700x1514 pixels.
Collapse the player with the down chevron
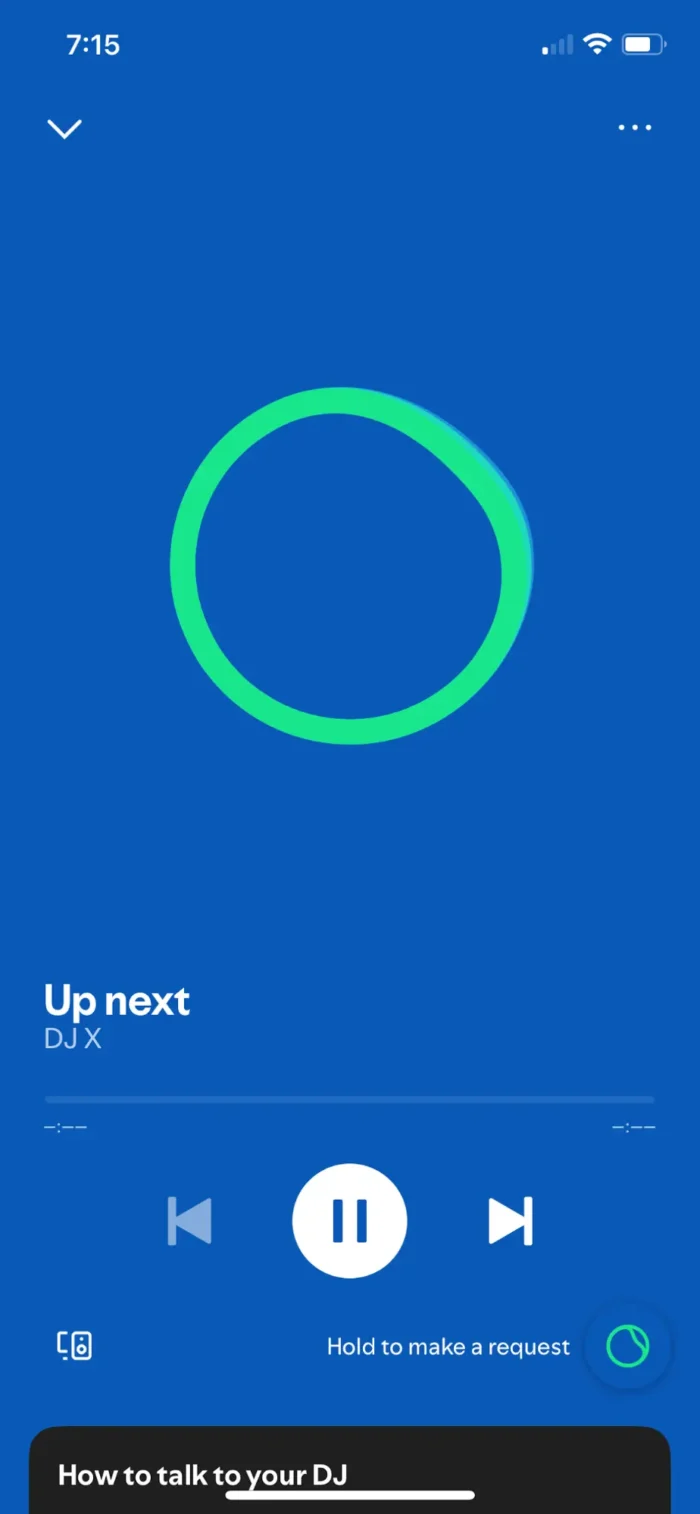[x=65, y=129]
